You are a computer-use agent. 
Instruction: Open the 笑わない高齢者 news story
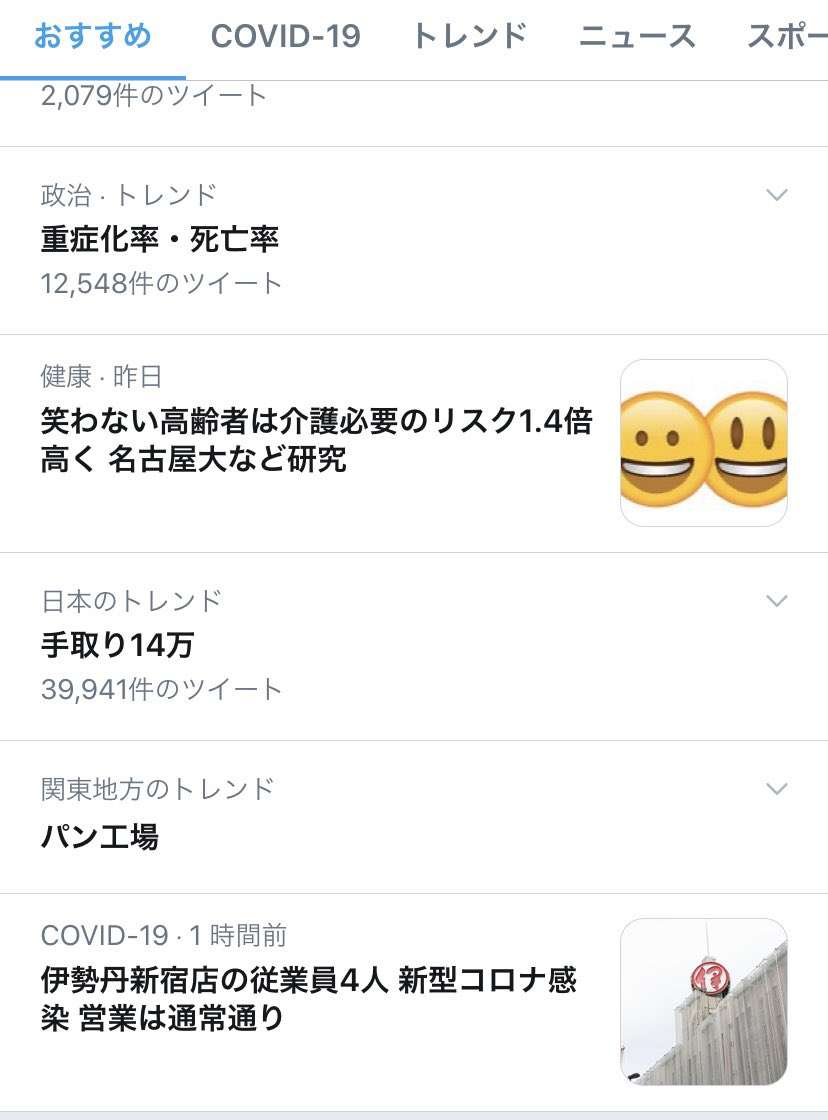pos(317,438)
